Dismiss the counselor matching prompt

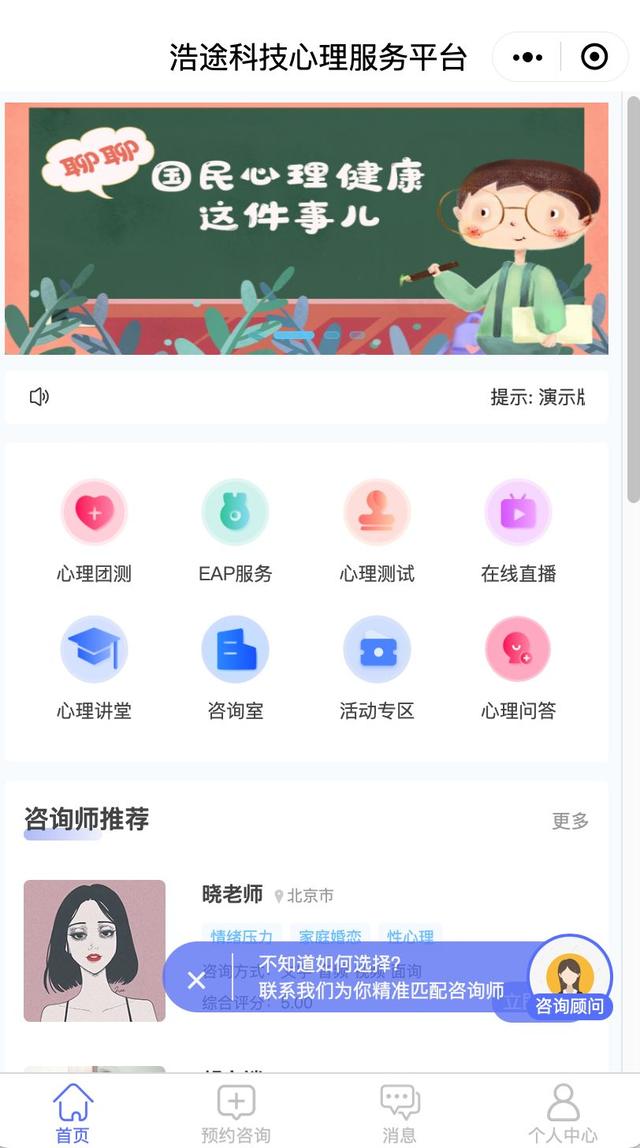coord(196,980)
